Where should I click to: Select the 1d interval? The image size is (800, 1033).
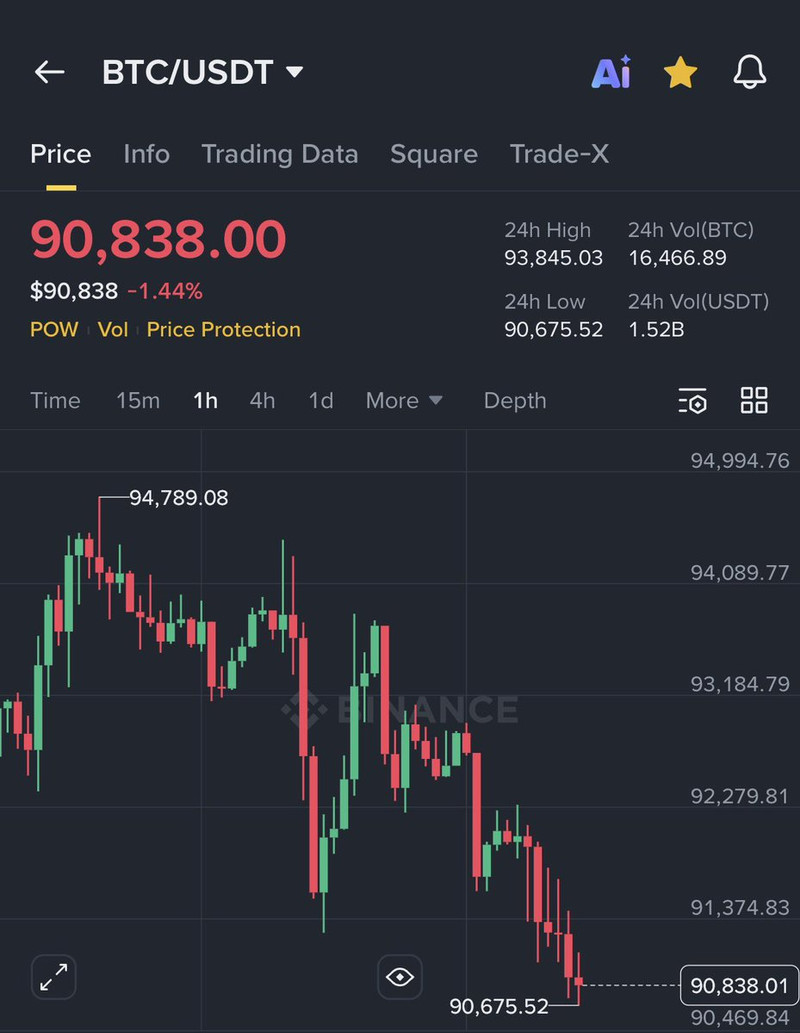[x=320, y=400]
